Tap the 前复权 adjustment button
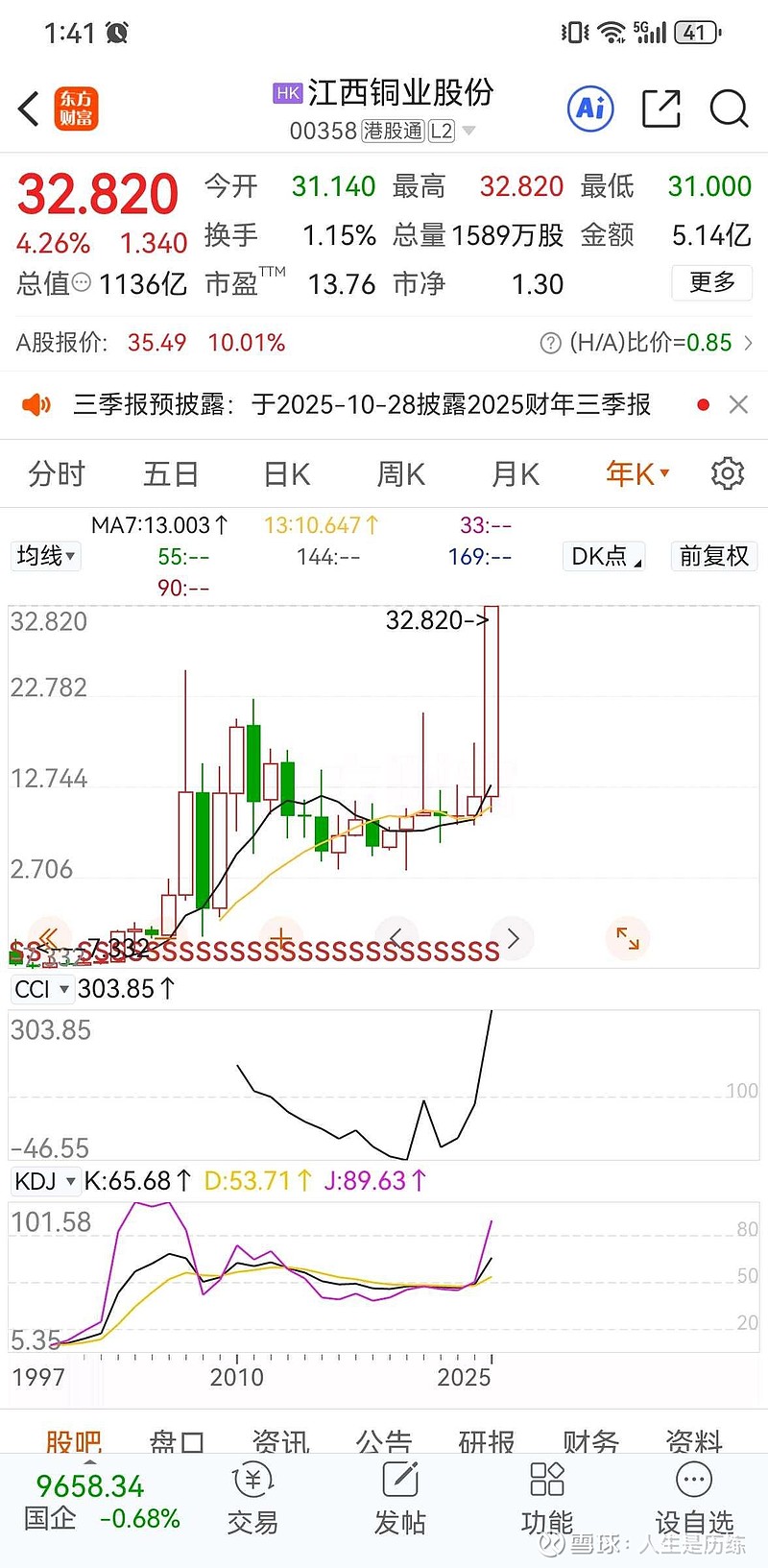768x1568 pixels. [713, 556]
